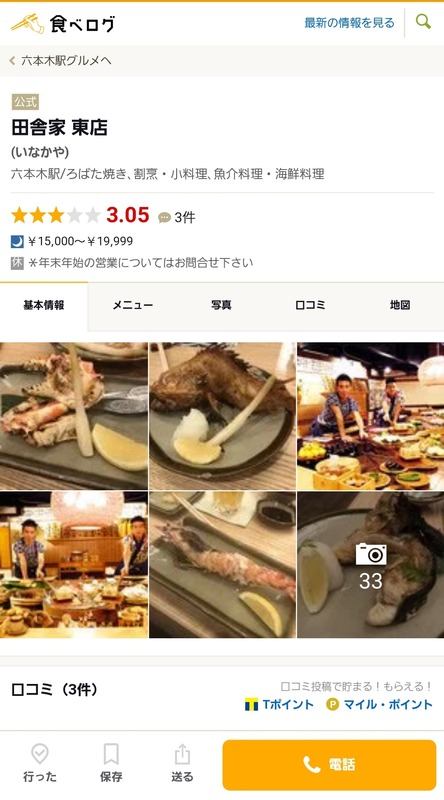Save restaurant with 保存 bookmark
444x800 pixels.
111,763
